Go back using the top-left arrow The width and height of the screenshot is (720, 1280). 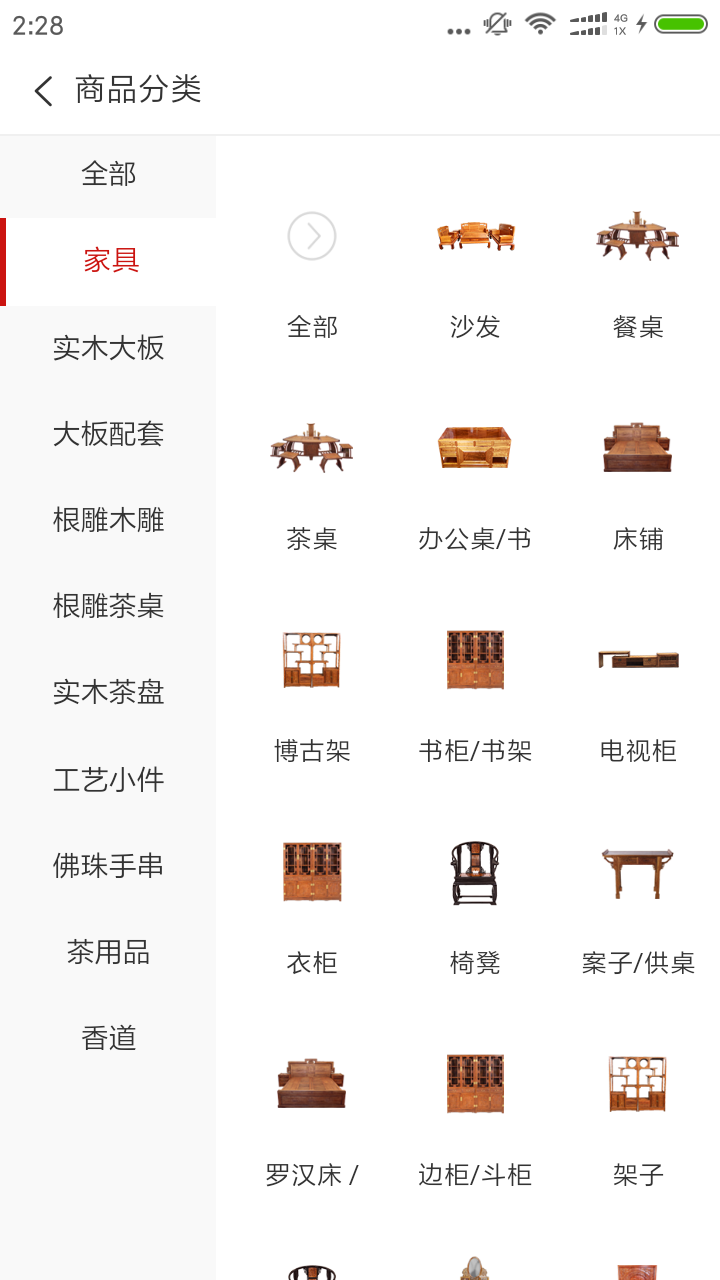pyautogui.click(x=42, y=91)
